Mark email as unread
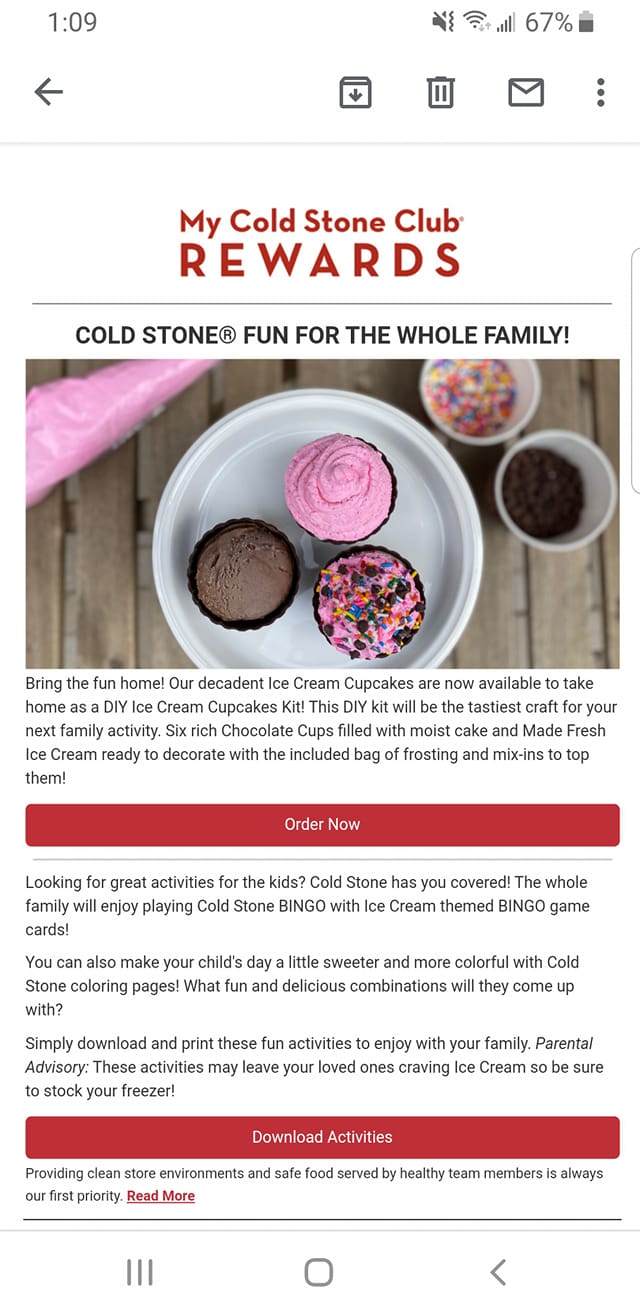Screen dimensions: 640x1315 point(526,92)
